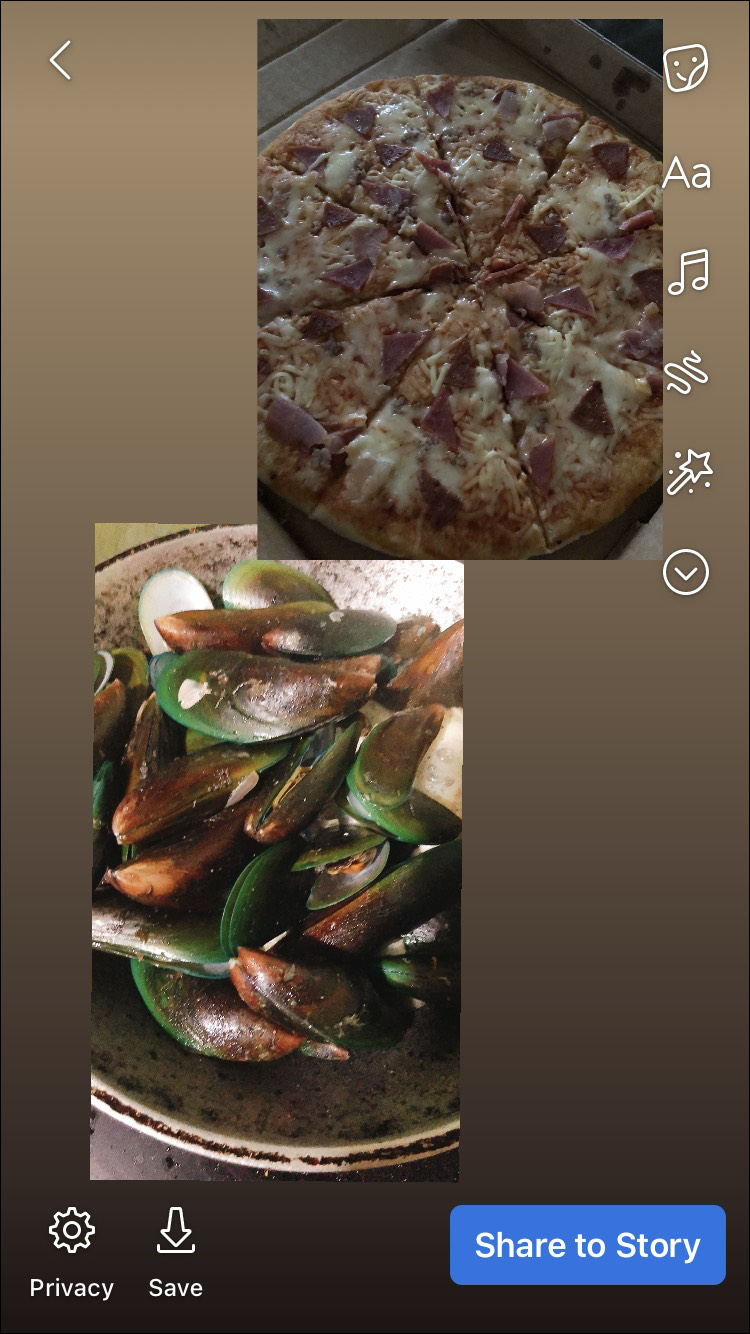Open the sticker picker

click(686, 68)
